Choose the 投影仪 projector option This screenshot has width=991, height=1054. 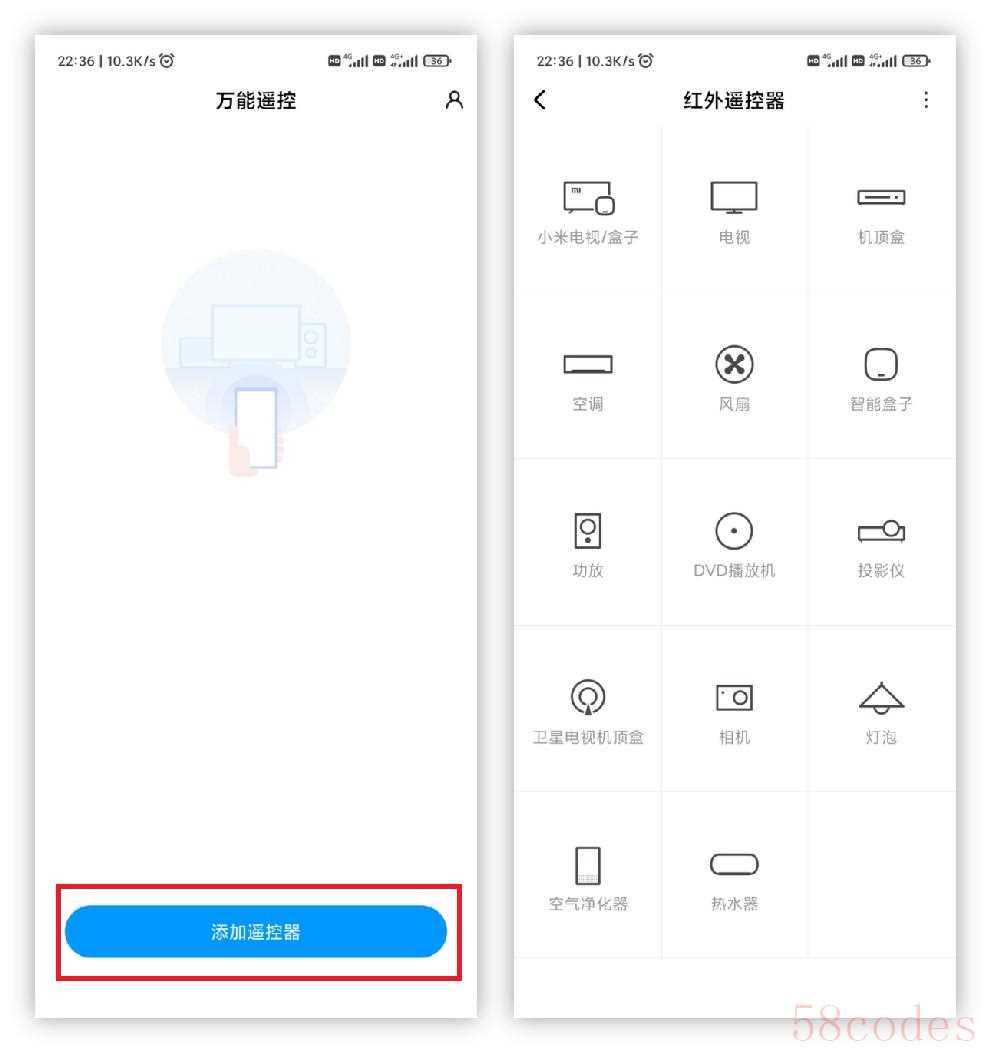(881, 543)
